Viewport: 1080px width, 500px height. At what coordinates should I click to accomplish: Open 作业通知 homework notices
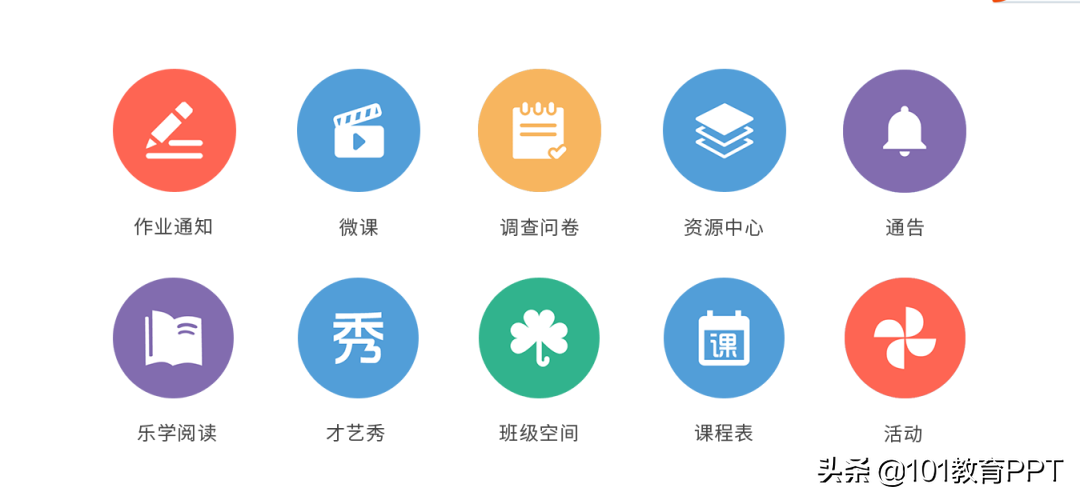174,131
